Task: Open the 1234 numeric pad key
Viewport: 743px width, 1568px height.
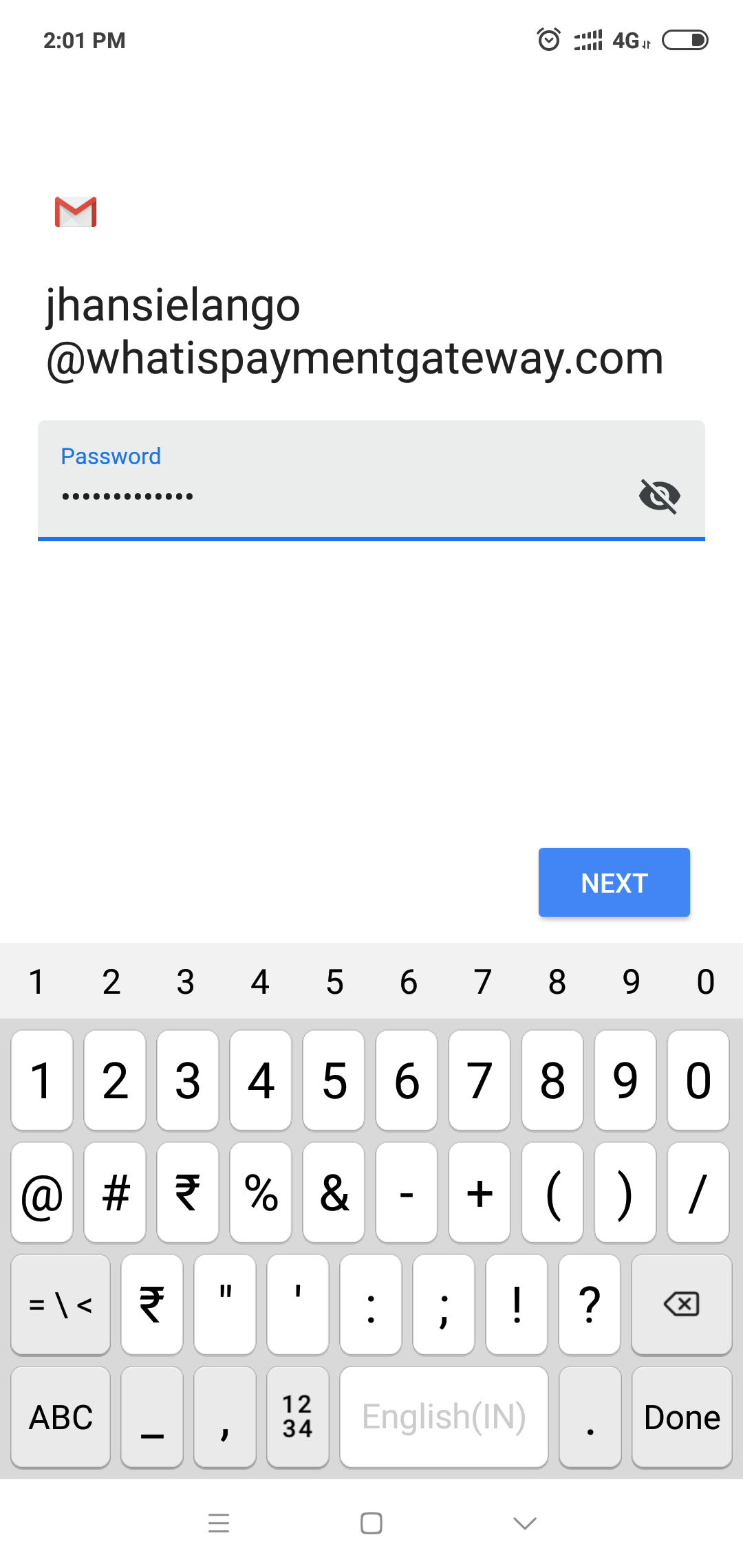Action: coord(297,1417)
